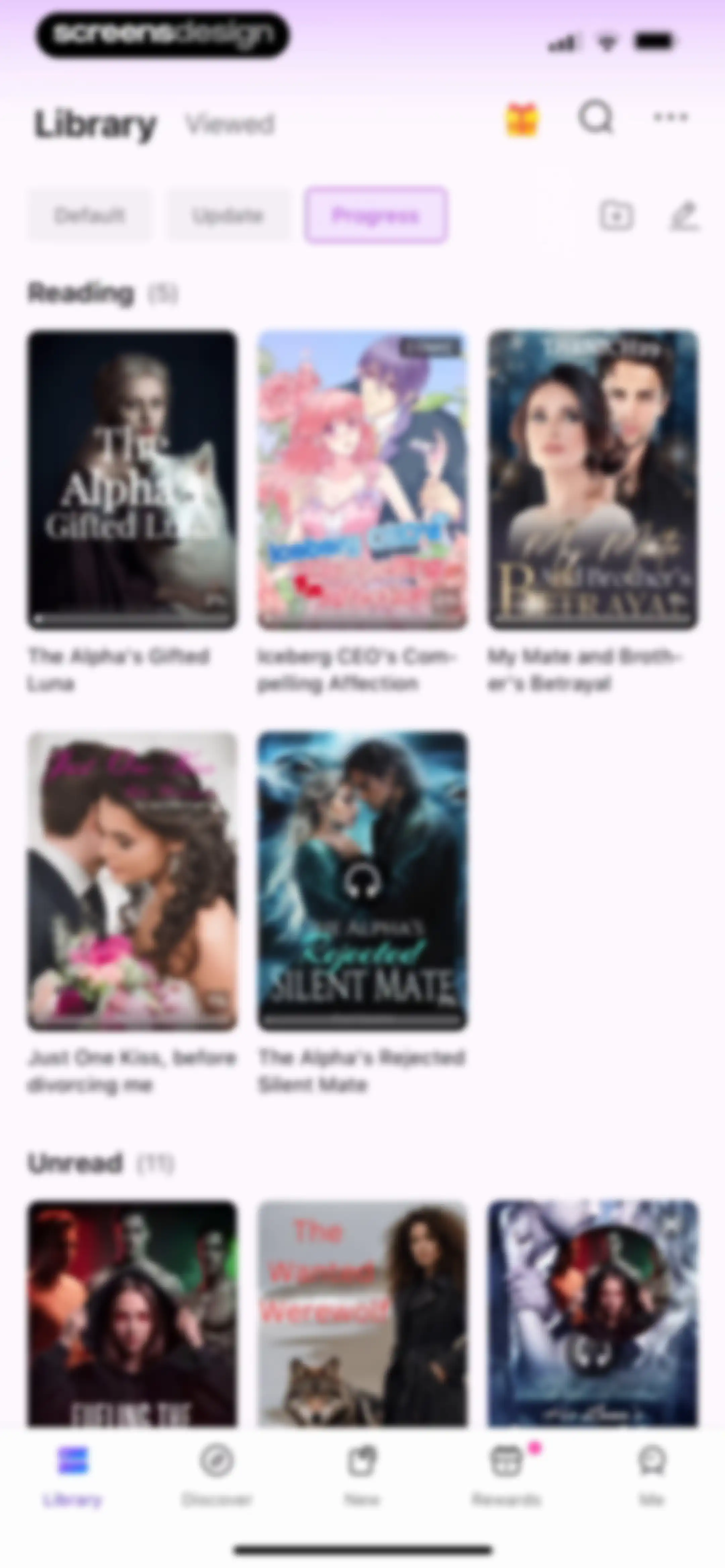Tap the add folder icon
This screenshot has height=1568, width=725.
pyautogui.click(x=616, y=216)
